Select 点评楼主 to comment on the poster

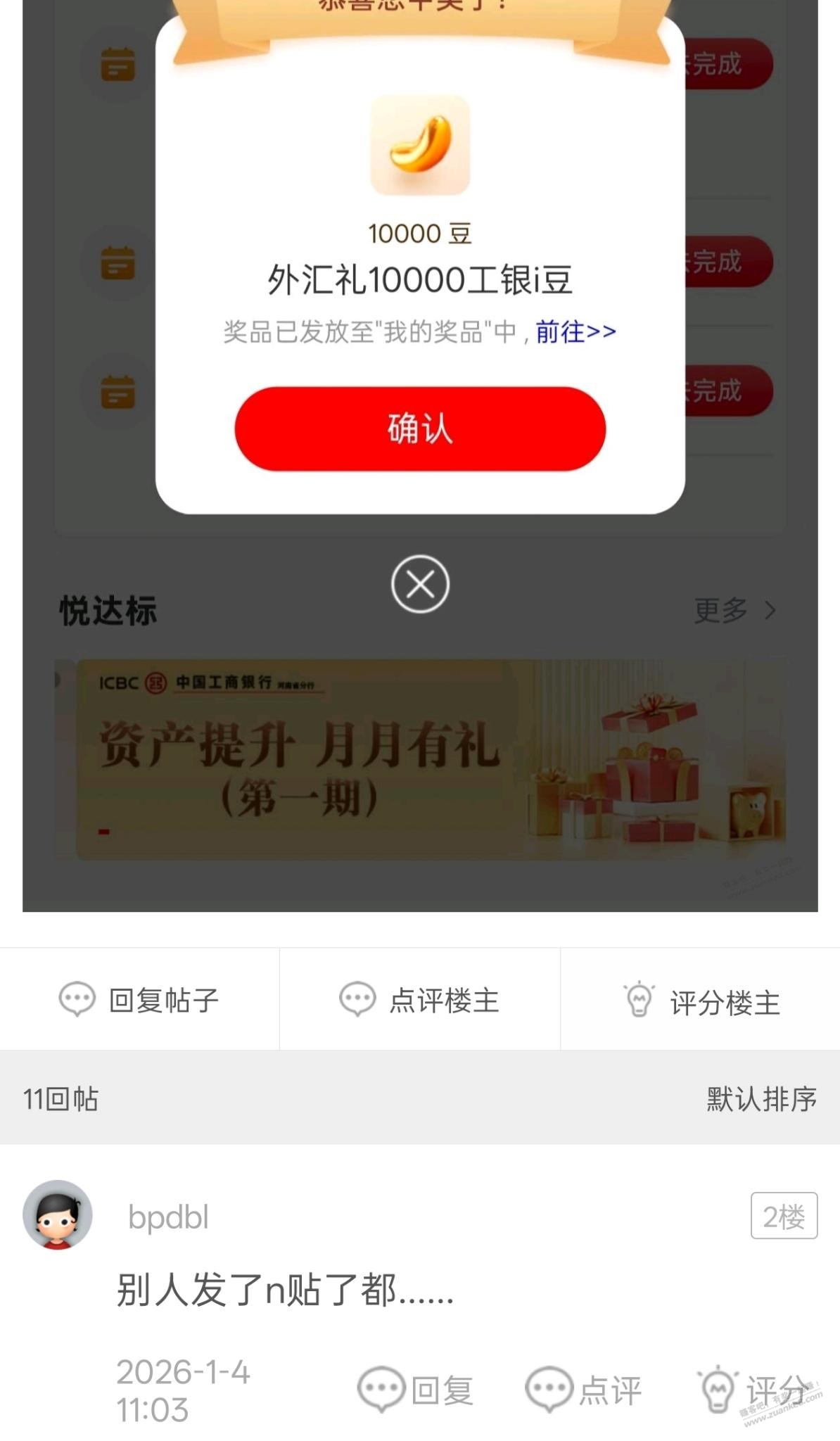(x=420, y=1000)
